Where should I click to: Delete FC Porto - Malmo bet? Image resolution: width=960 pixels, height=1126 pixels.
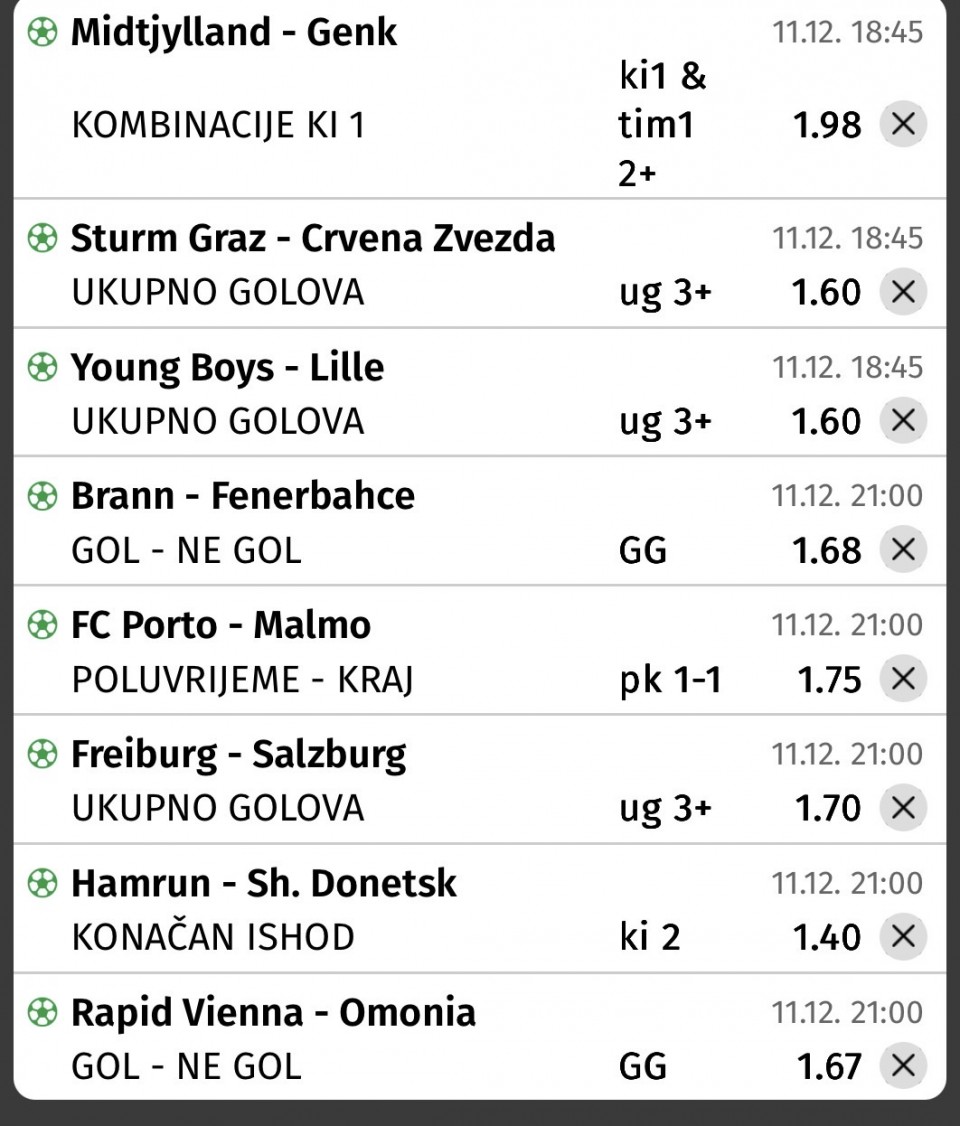pyautogui.click(x=902, y=679)
